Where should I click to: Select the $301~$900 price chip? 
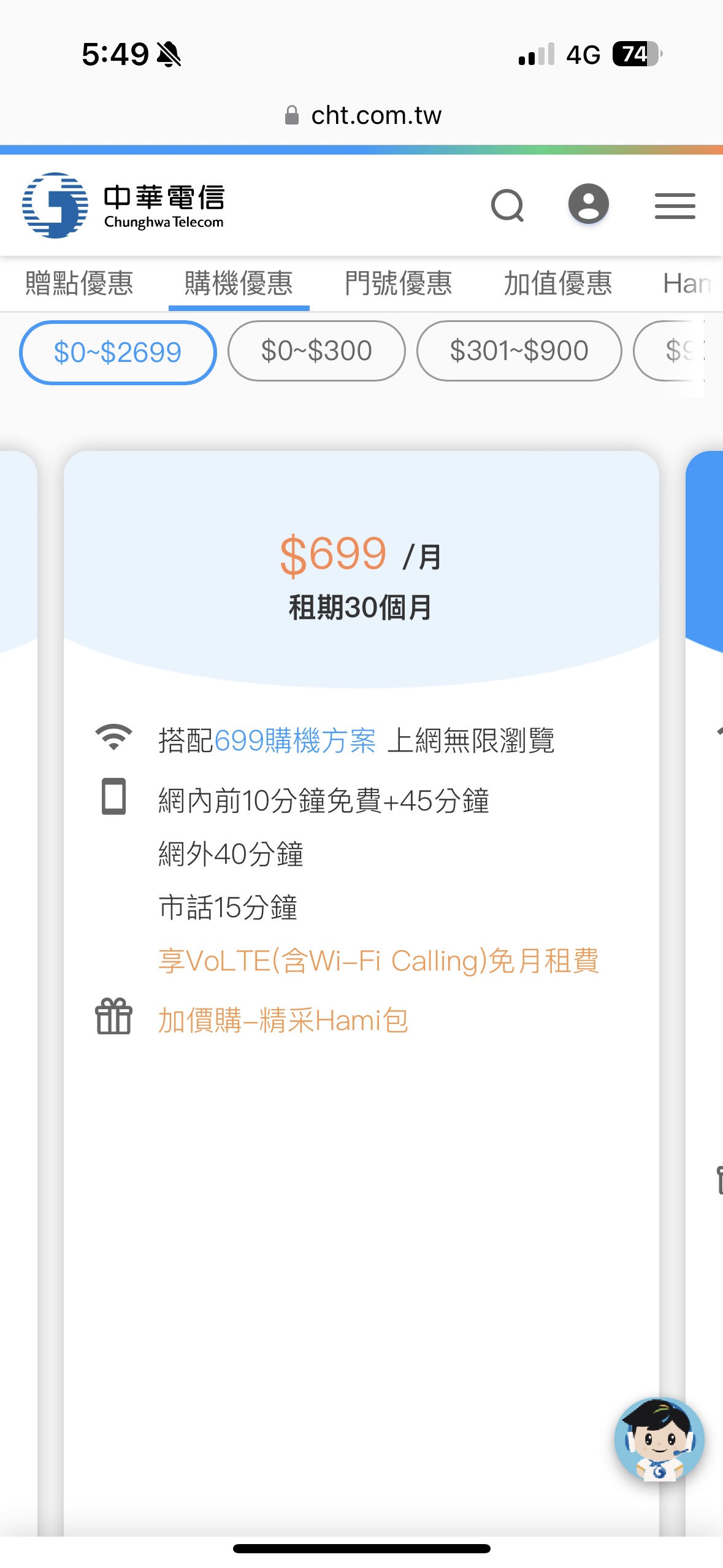pos(519,351)
